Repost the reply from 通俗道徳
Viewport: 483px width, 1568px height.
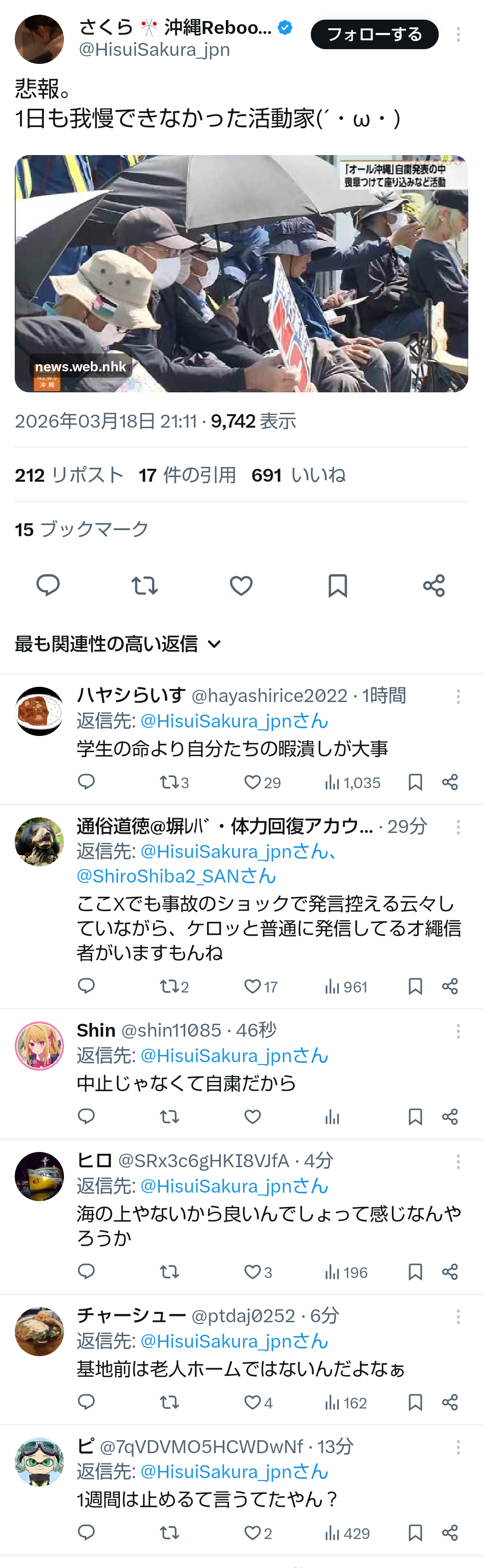point(169,986)
